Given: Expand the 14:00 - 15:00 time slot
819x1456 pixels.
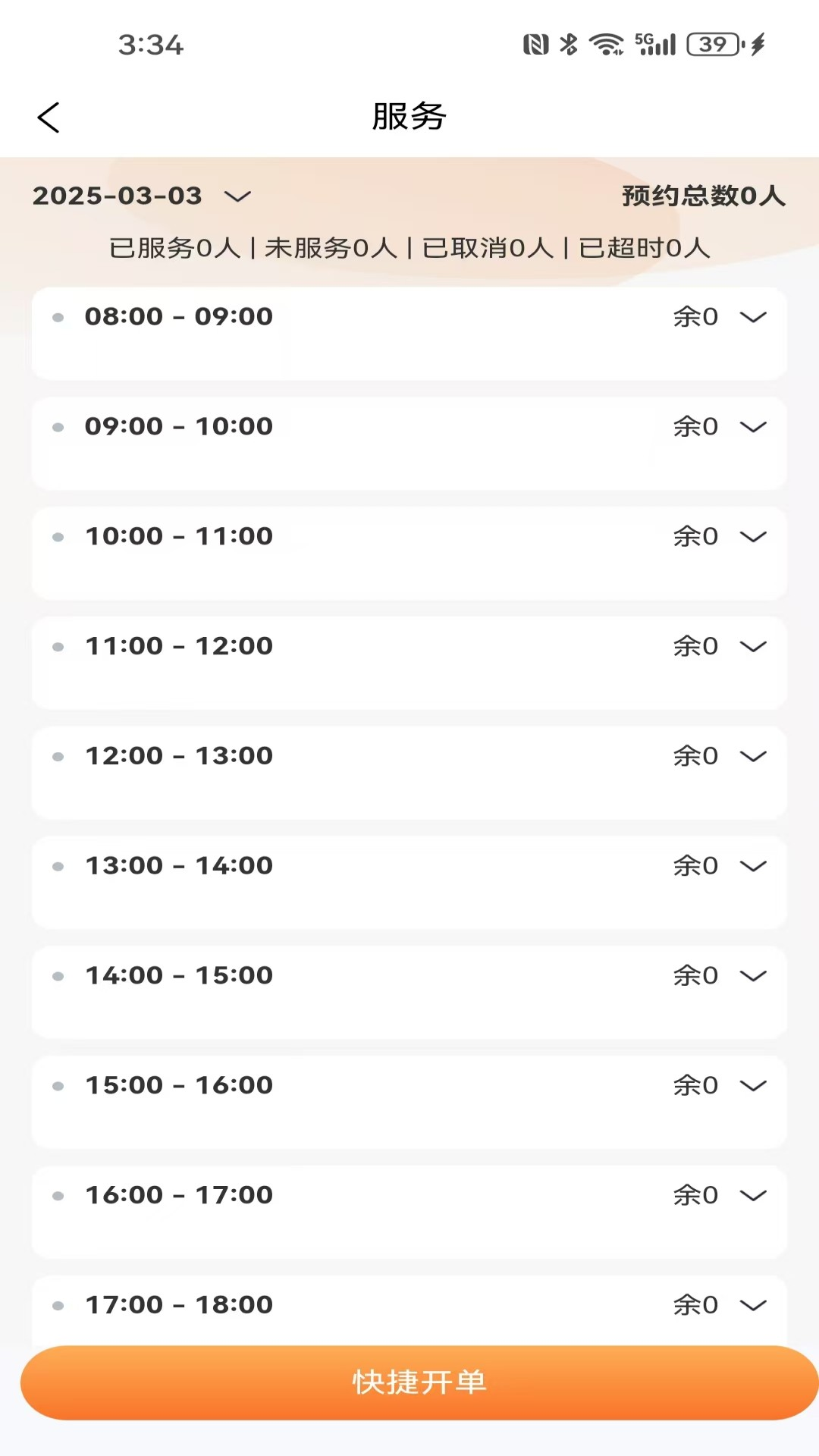Looking at the screenshot, I should coord(753,976).
